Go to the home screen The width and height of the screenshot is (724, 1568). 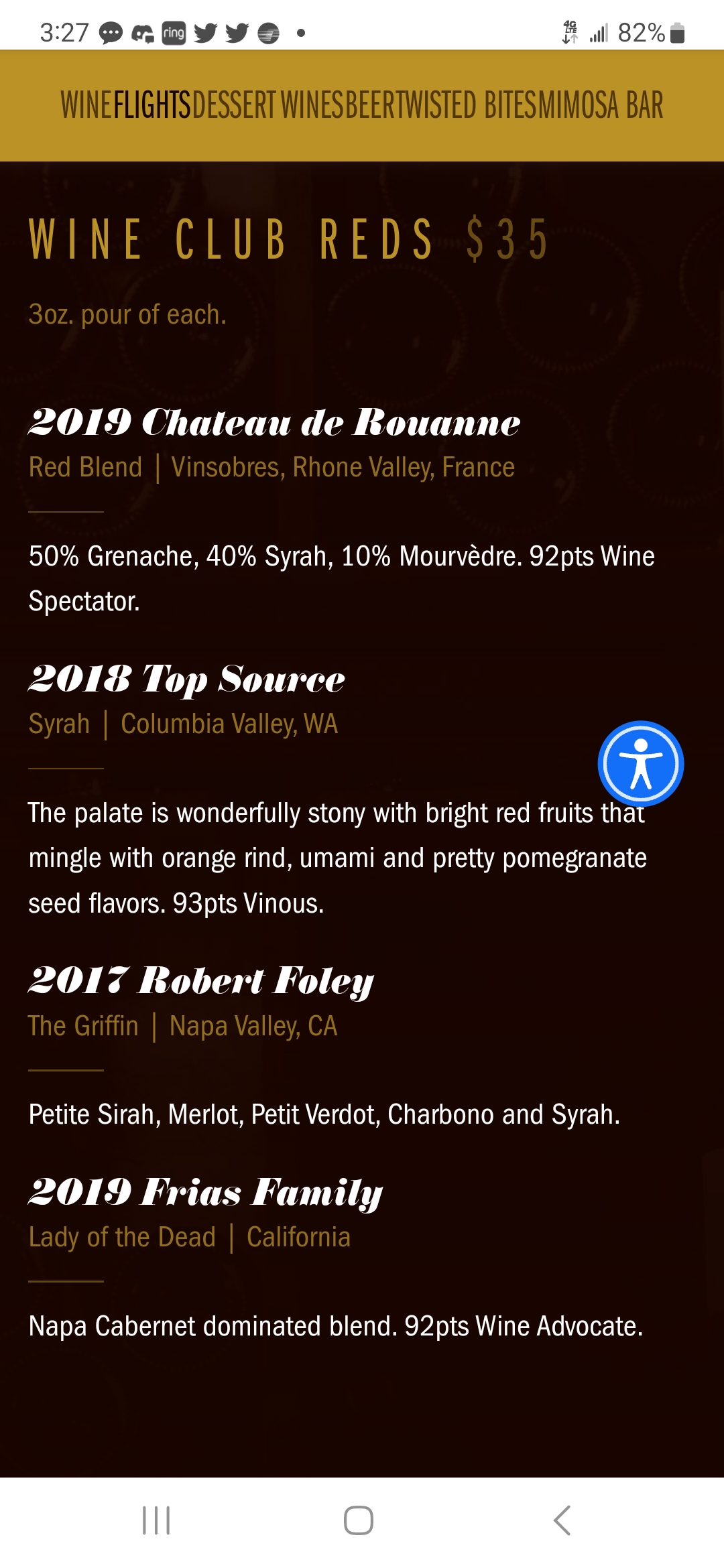tap(359, 1520)
